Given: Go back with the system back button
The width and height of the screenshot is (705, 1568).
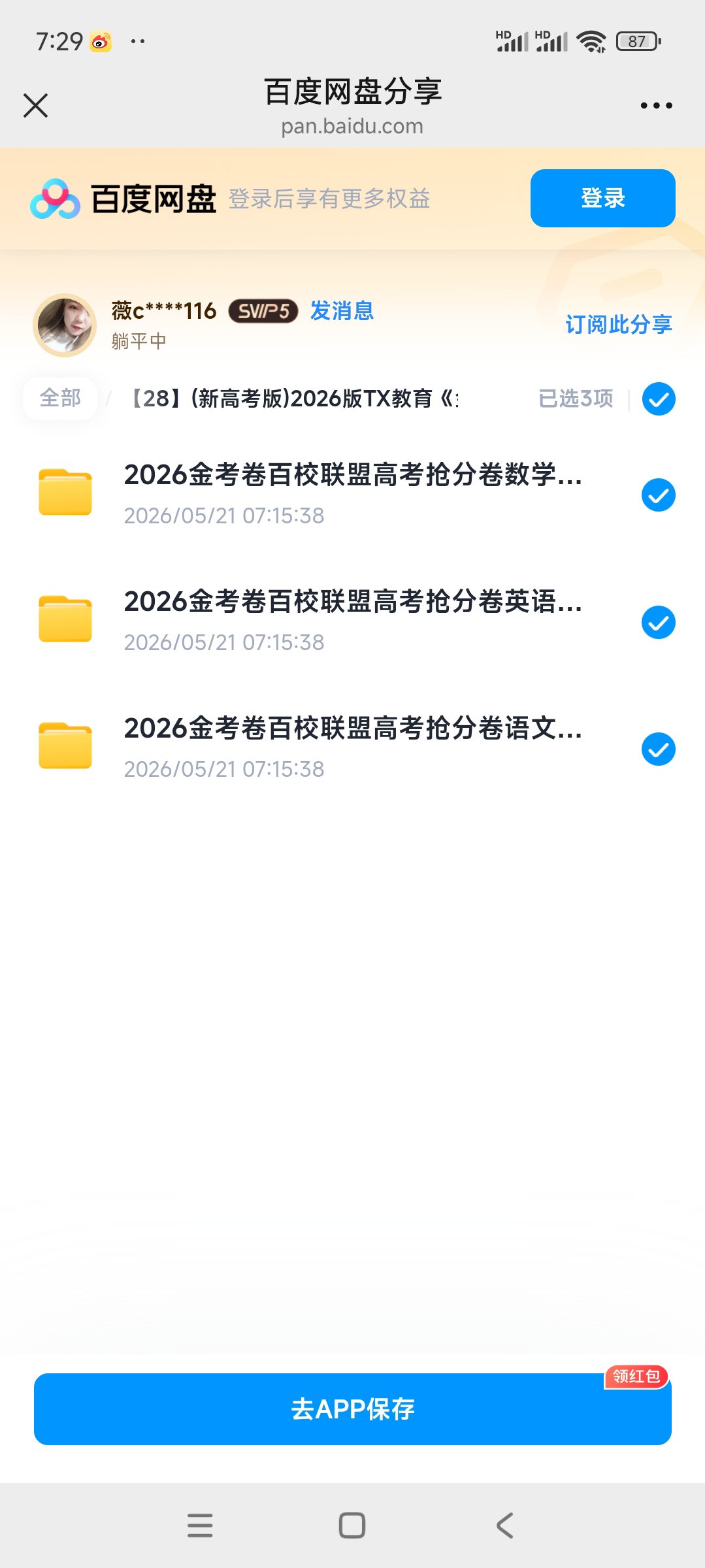Looking at the screenshot, I should pyautogui.click(x=504, y=1526).
